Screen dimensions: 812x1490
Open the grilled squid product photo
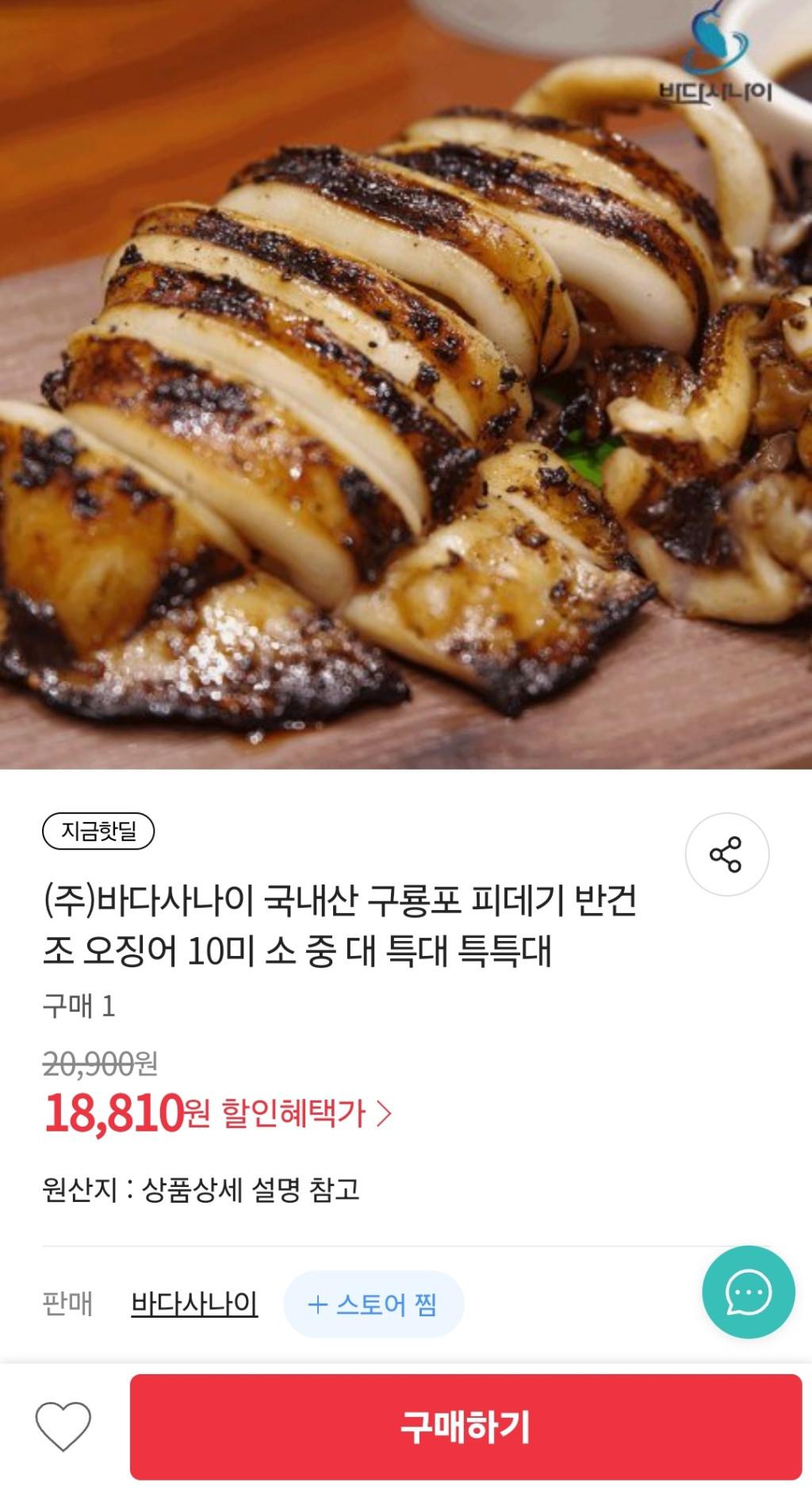coord(406,385)
